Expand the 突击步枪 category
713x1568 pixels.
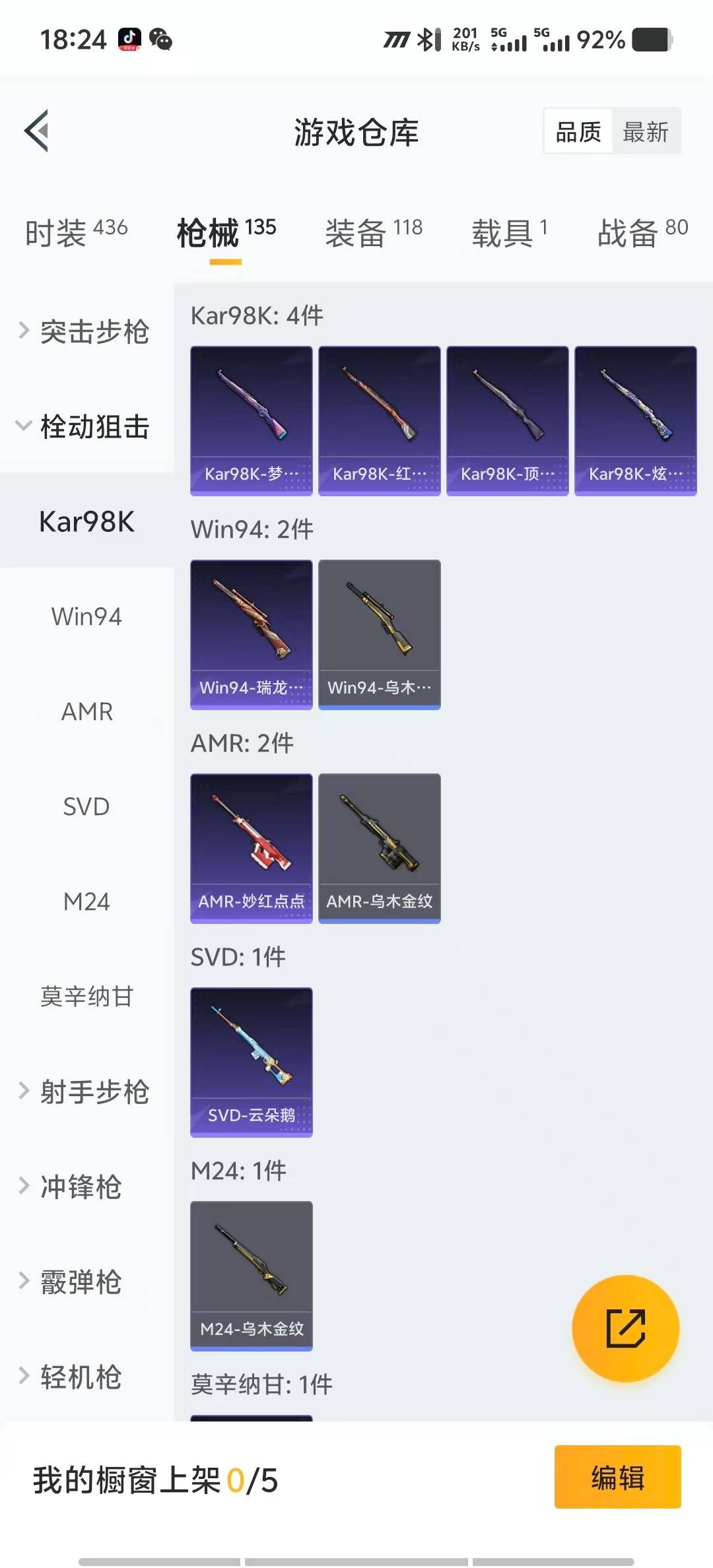pos(86,331)
